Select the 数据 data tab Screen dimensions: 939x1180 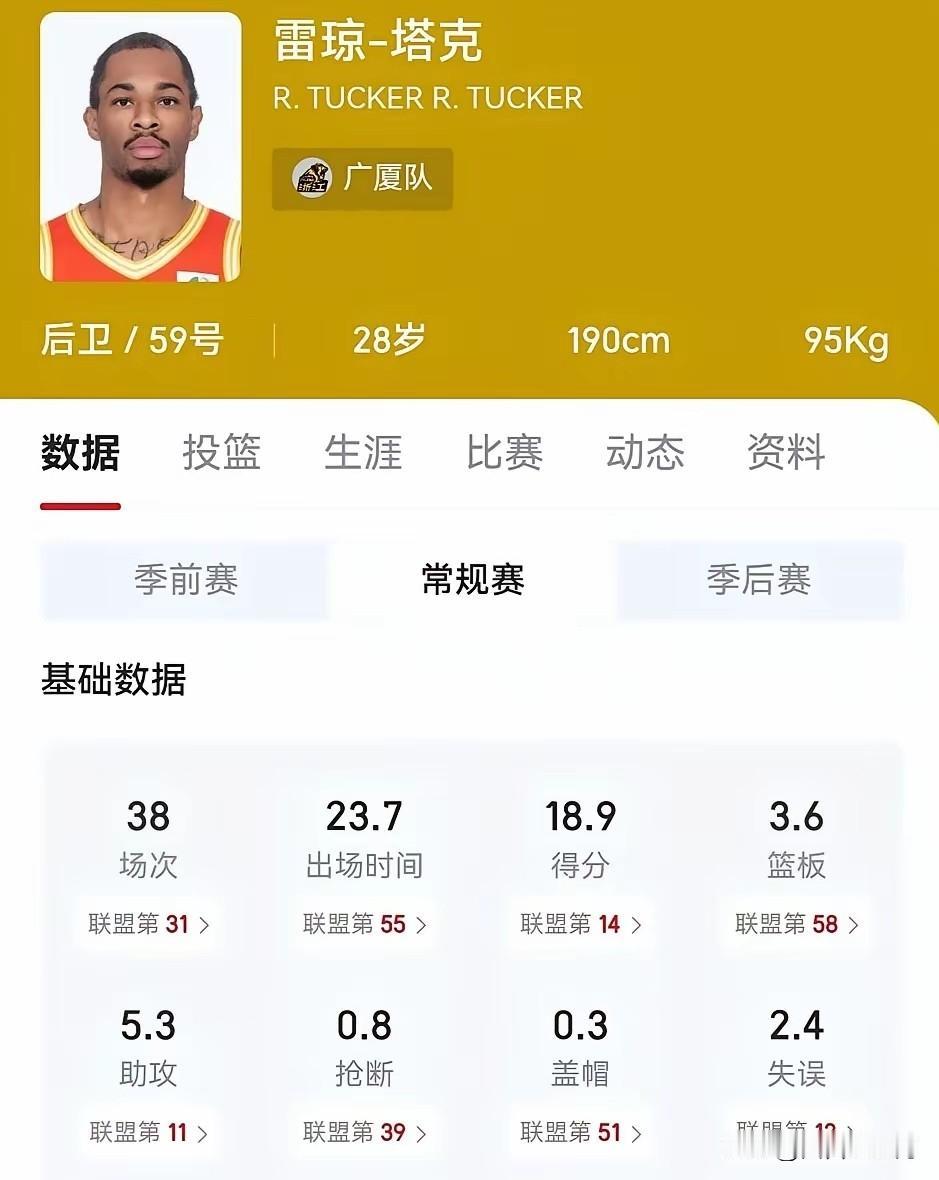pos(78,453)
